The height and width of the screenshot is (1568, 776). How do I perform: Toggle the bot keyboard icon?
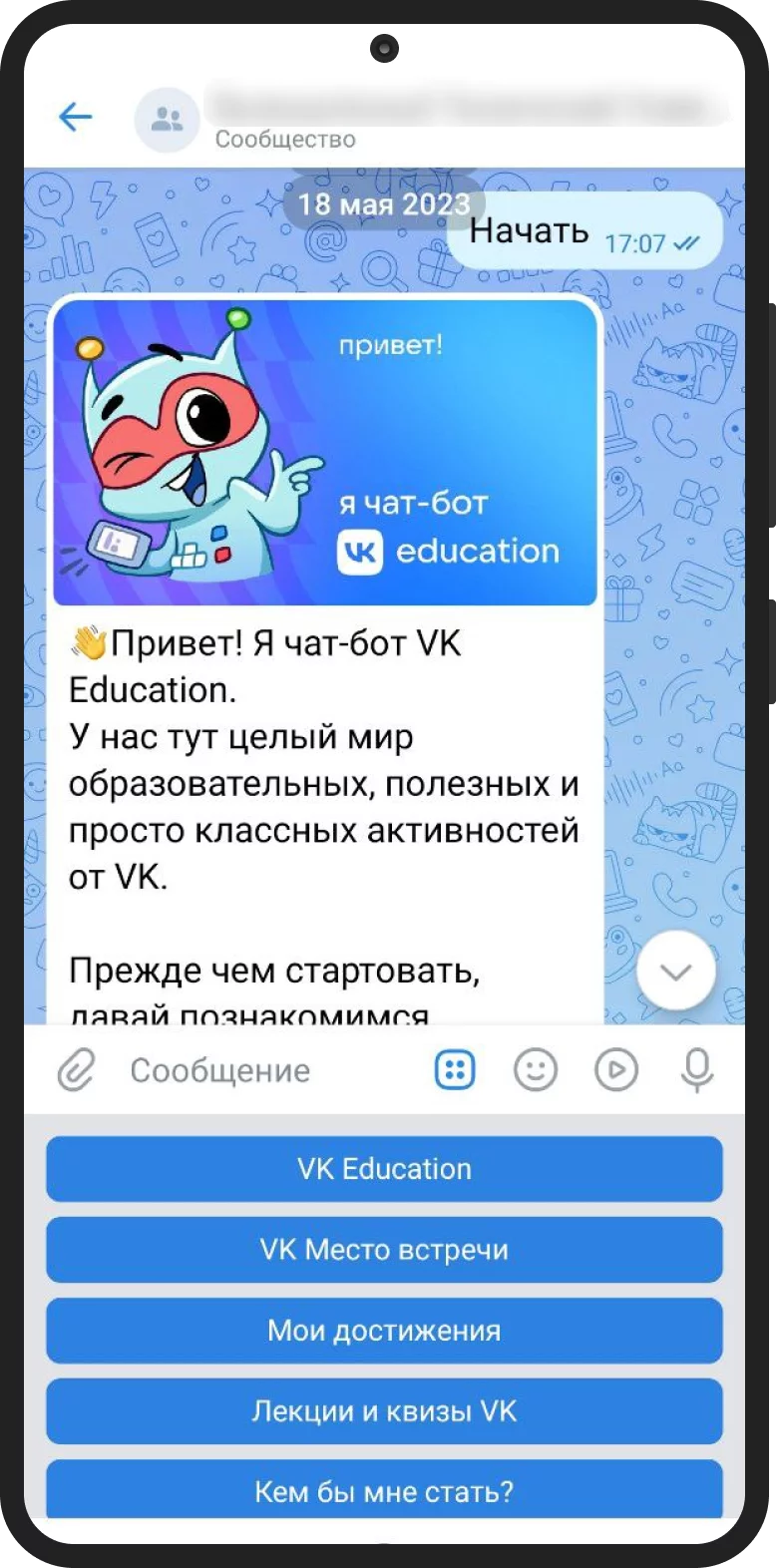click(x=455, y=1070)
